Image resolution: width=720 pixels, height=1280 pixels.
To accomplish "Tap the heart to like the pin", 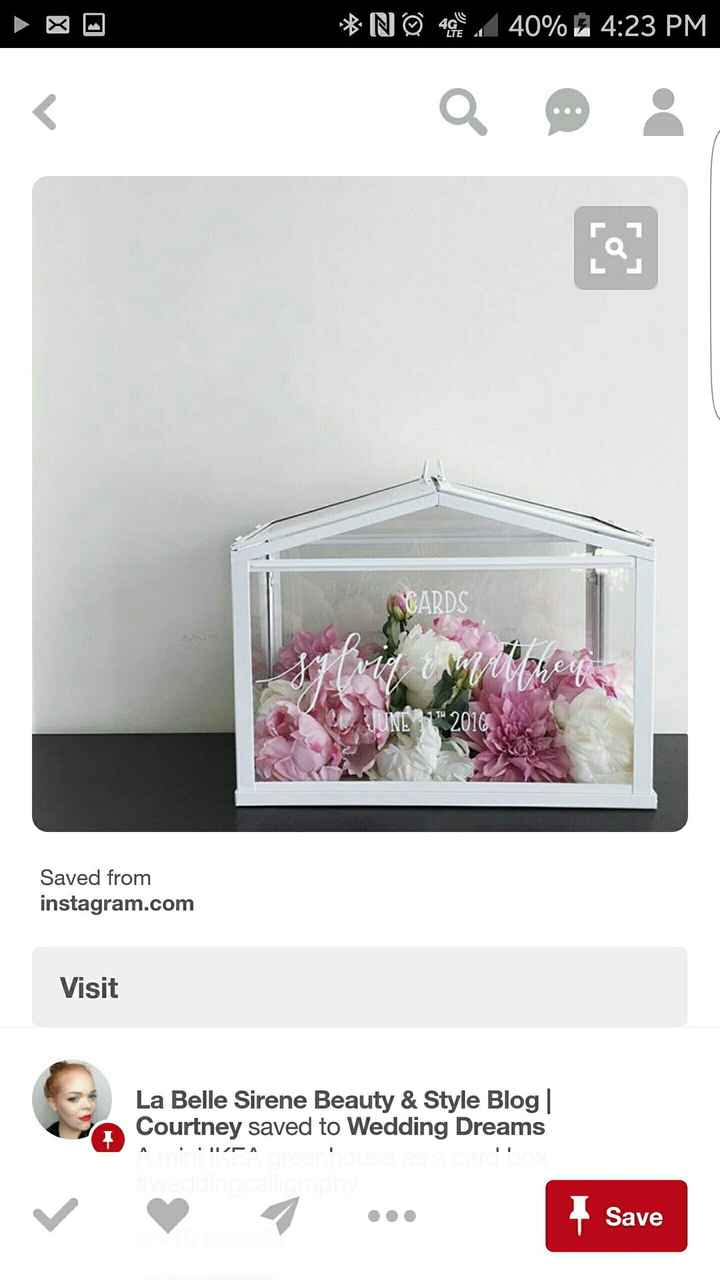I will click(x=168, y=1215).
